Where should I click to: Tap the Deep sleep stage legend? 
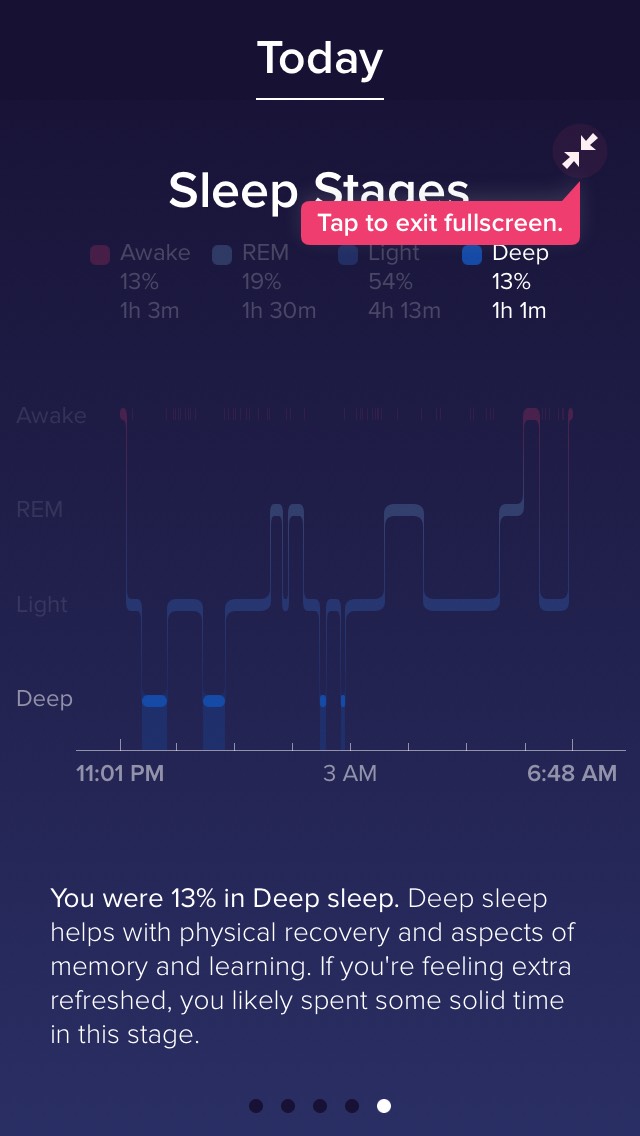tap(505, 282)
